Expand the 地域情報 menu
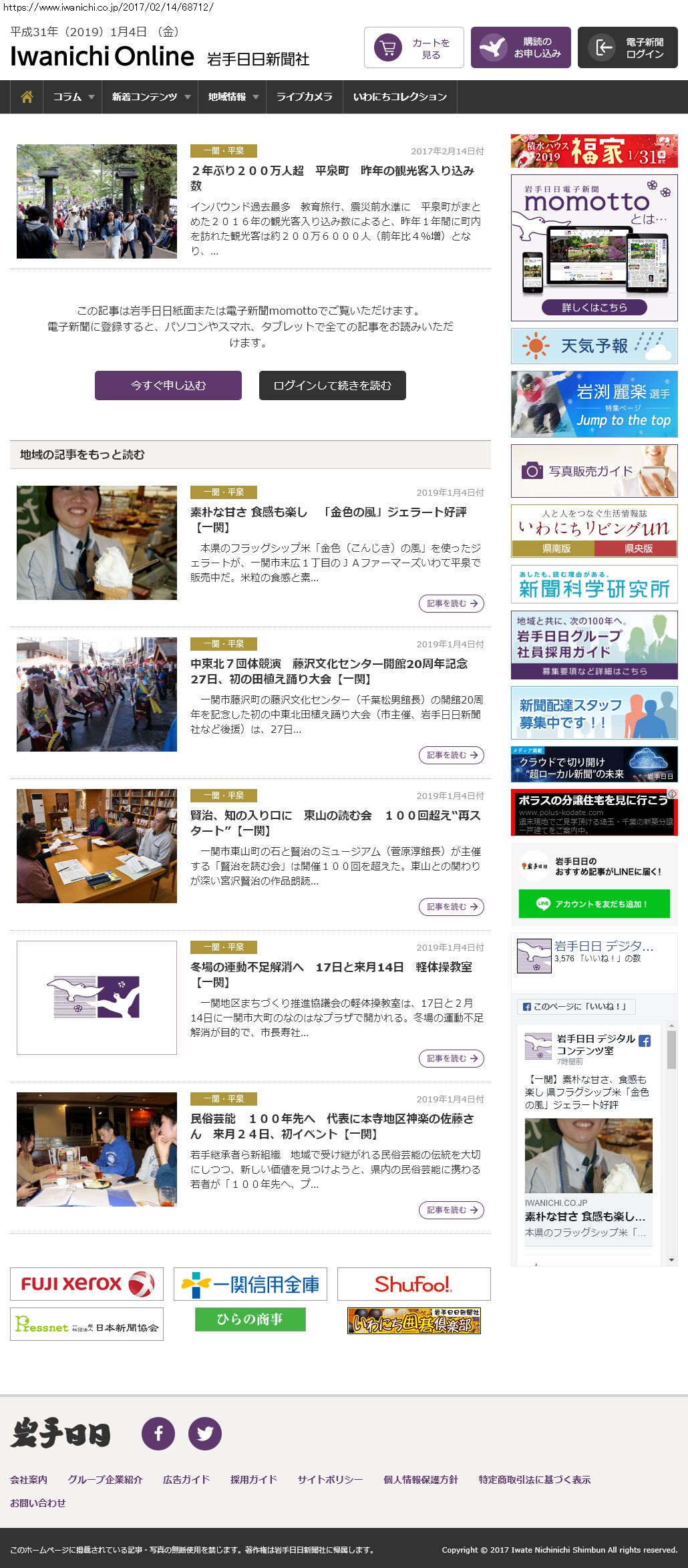Screen dimensions: 688x1568 click(232, 97)
